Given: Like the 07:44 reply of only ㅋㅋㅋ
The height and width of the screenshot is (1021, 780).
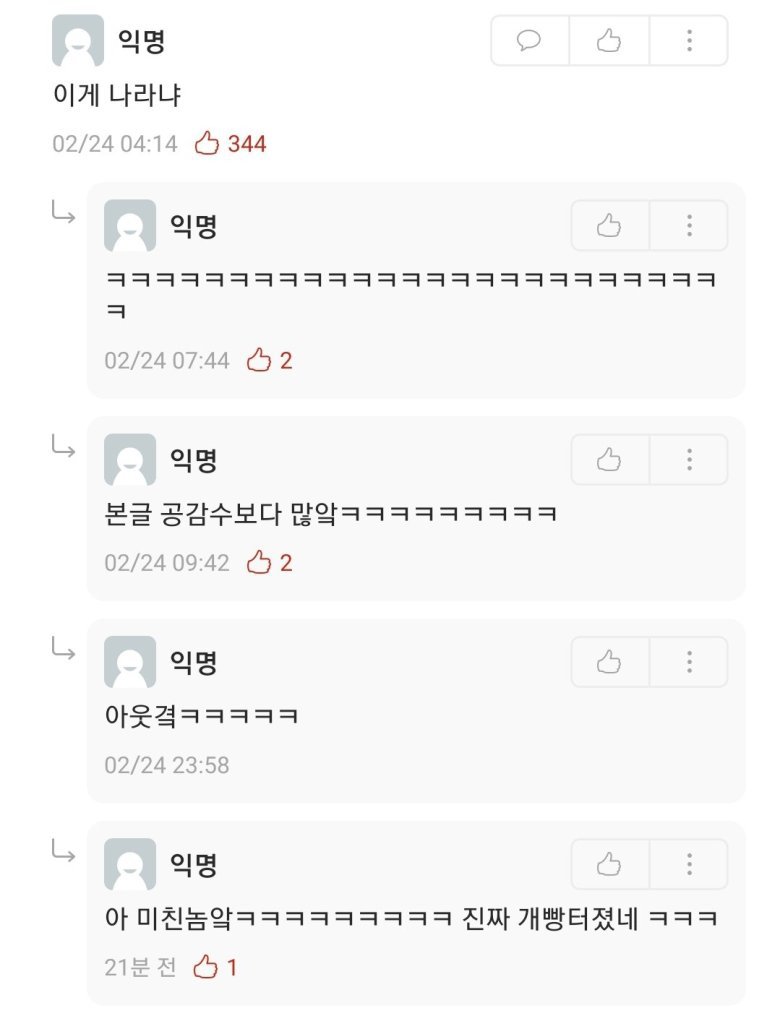Looking at the screenshot, I should click(x=609, y=226).
